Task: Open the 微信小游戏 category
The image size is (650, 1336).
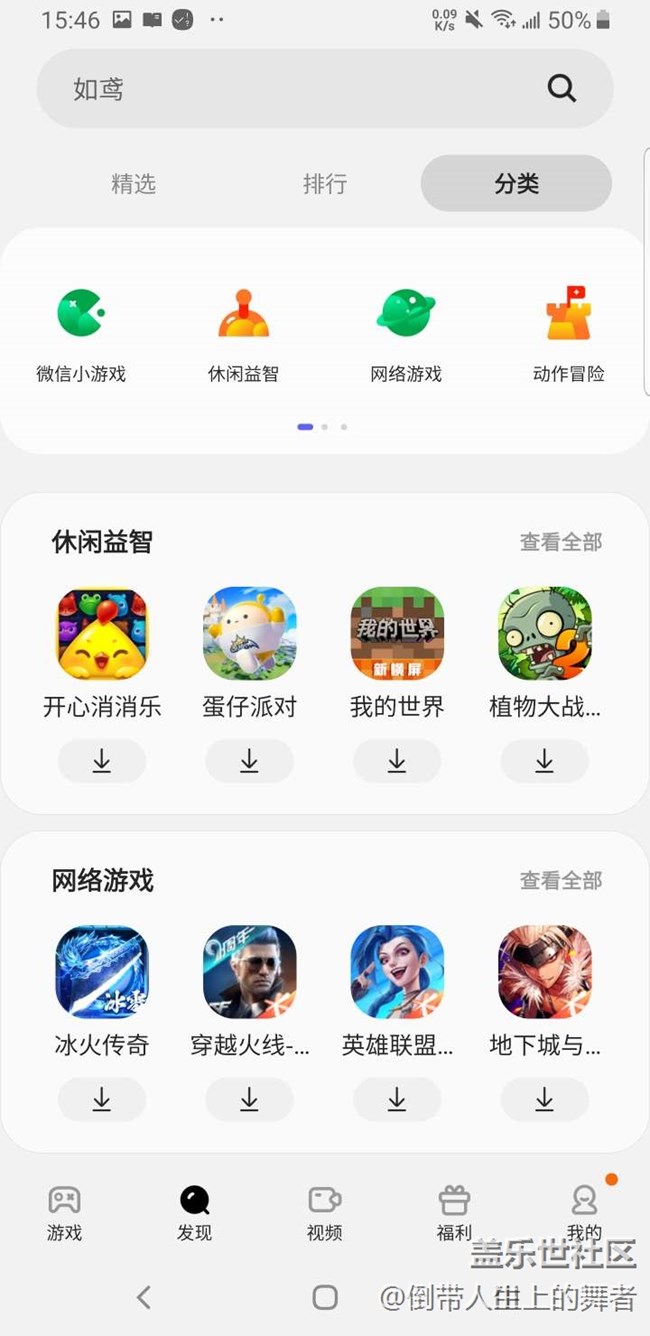Action: tap(81, 336)
